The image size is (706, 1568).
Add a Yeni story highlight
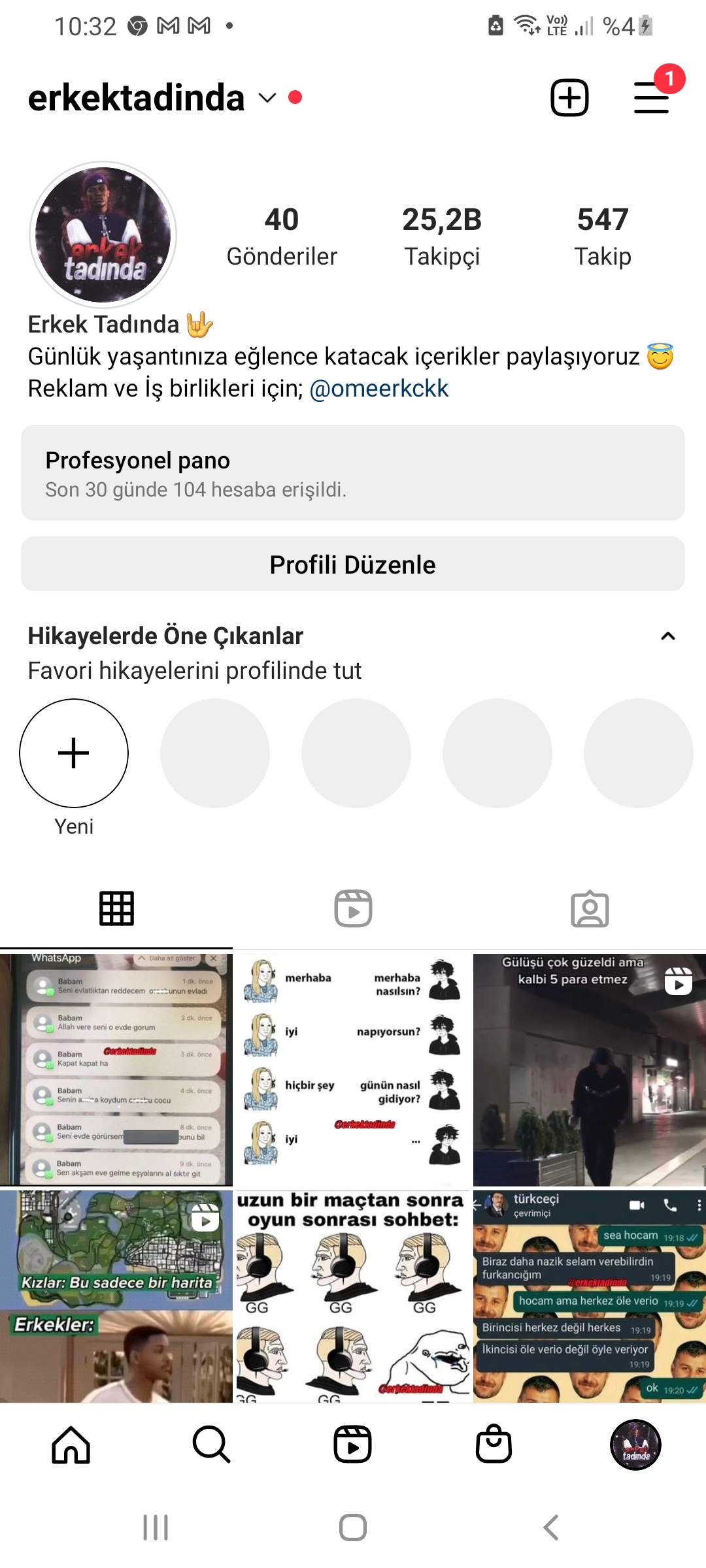(x=74, y=753)
